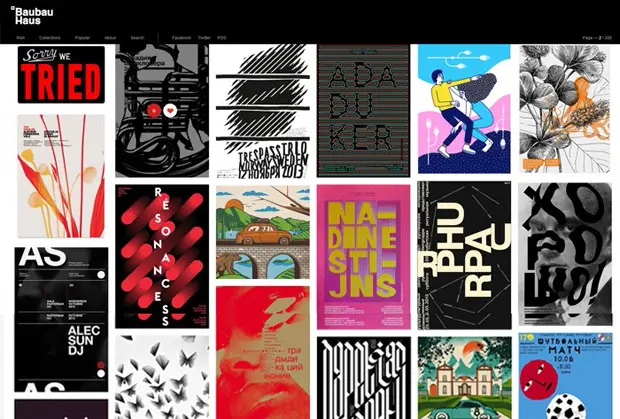Open the car on a bridge illustration
This screenshot has height=419, width=620.
tap(262, 232)
